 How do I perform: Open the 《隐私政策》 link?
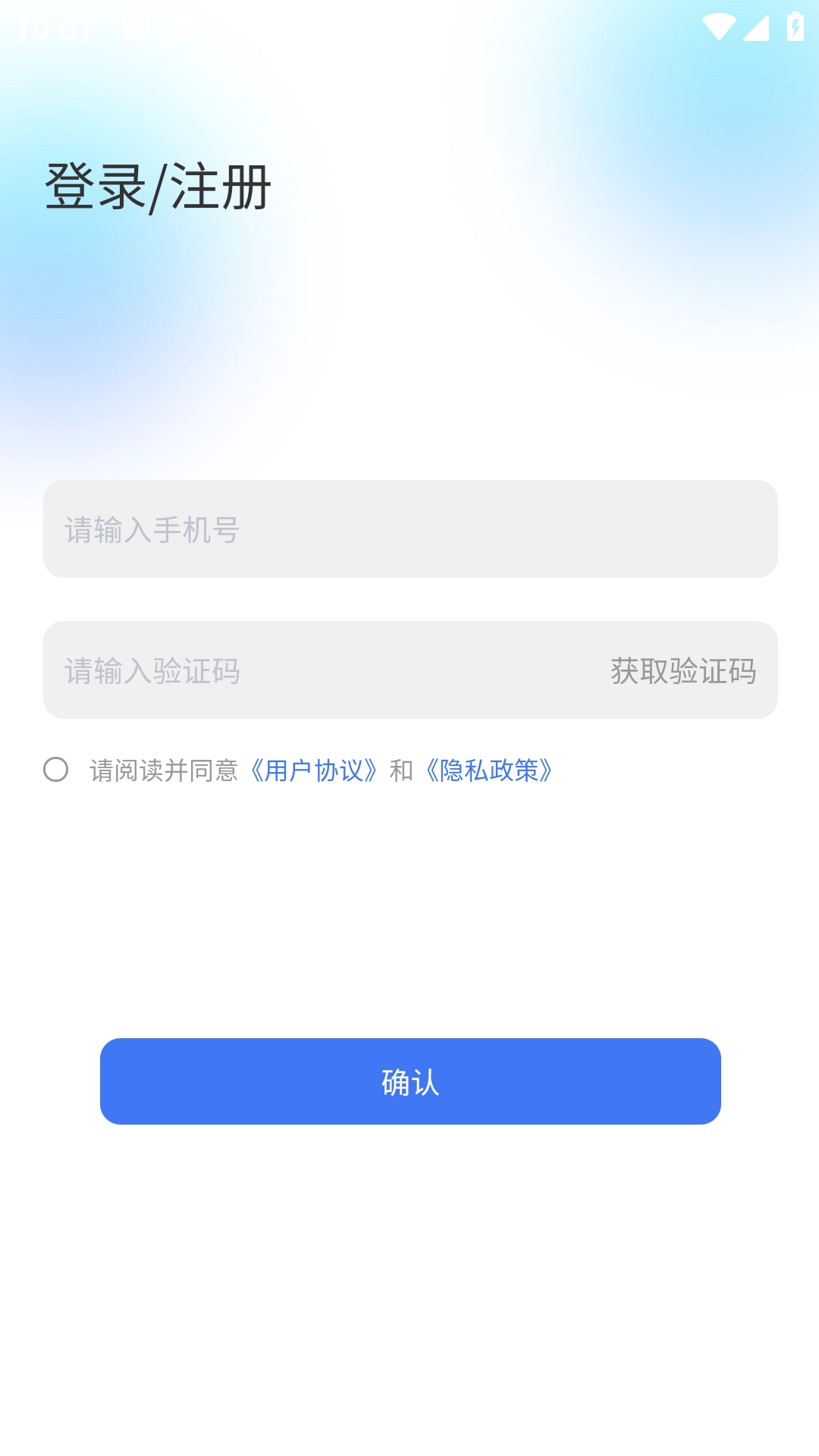(489, 770)
